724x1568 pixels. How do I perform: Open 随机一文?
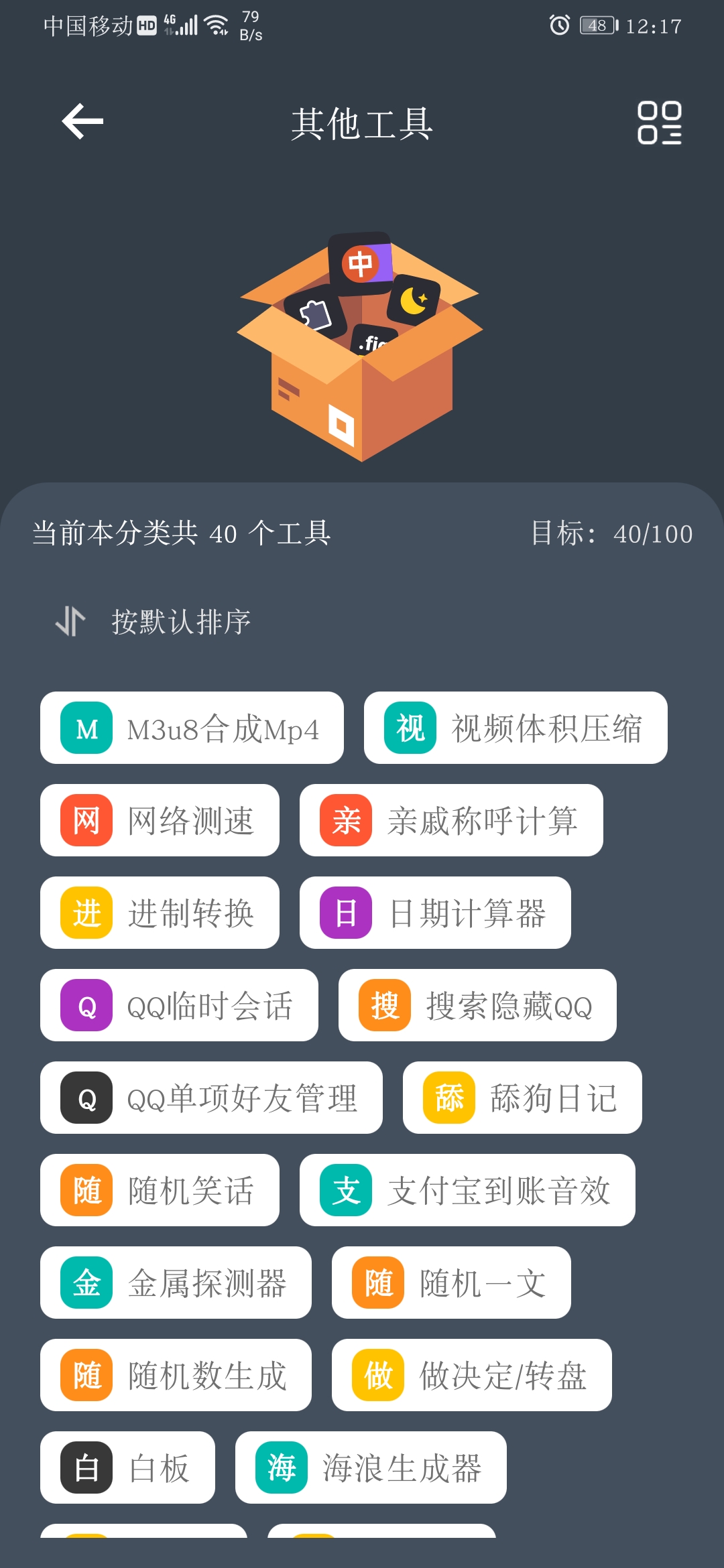451,1283
